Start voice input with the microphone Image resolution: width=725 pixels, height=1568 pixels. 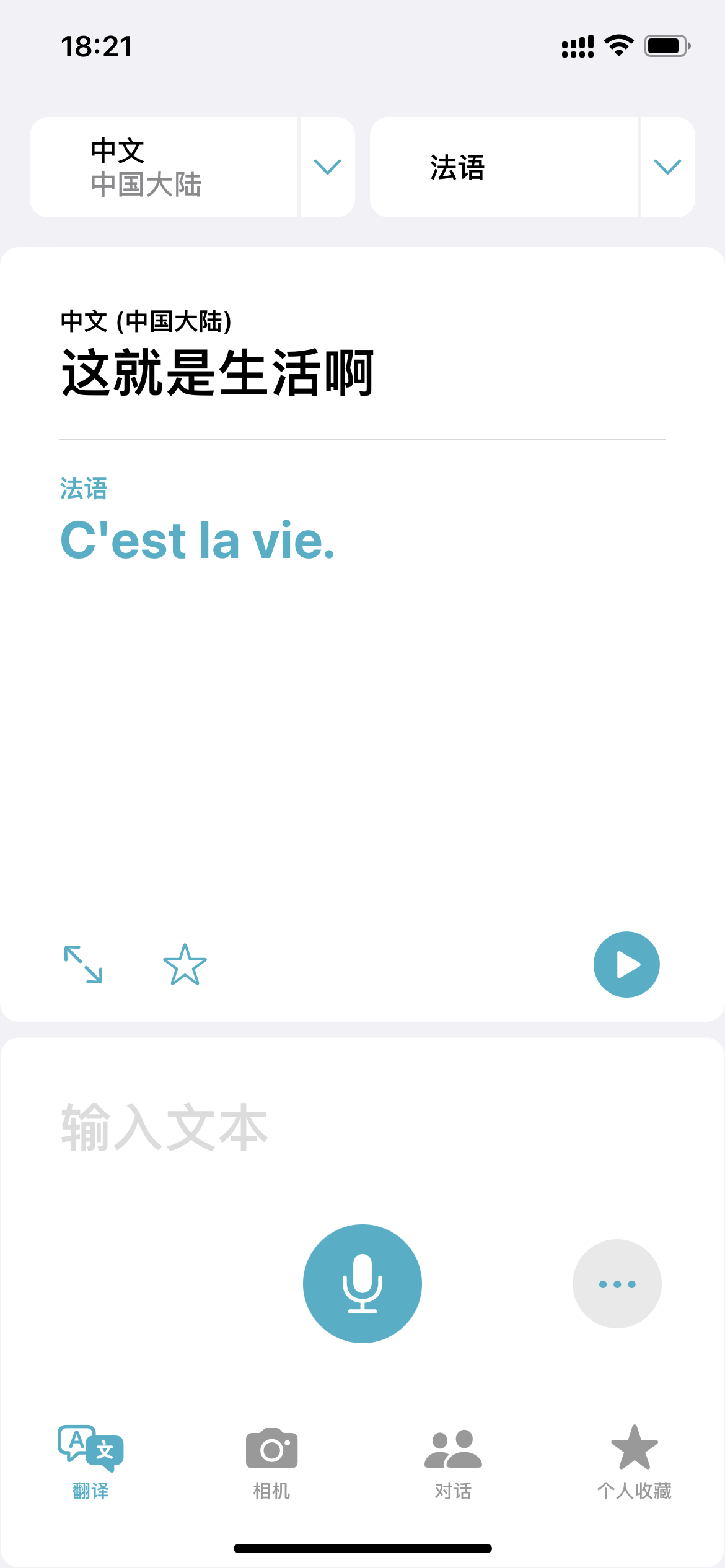pos(362,1284)
